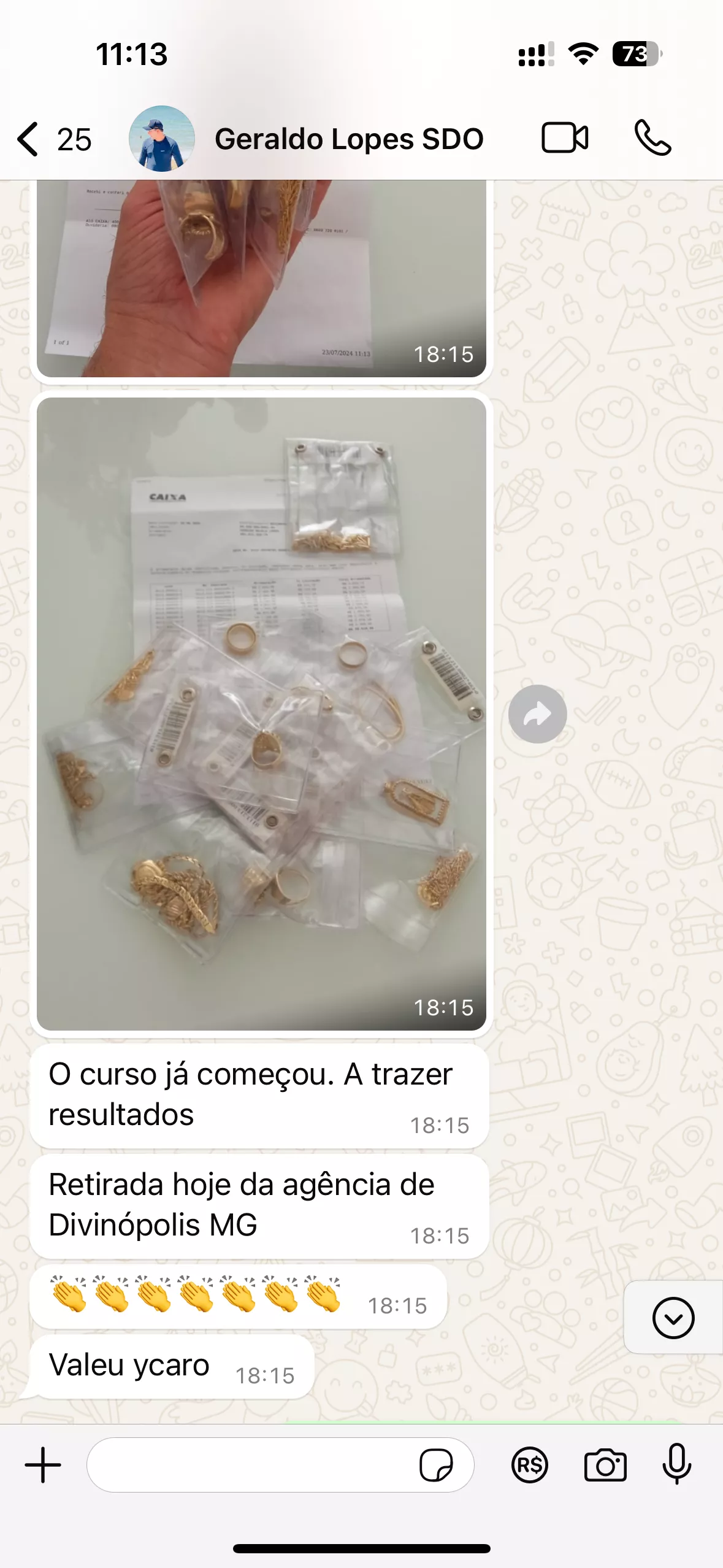The height and width of the screenshot is (1568, 723).
Task: Jump to the latest messages
Action: coord(673,1317)
